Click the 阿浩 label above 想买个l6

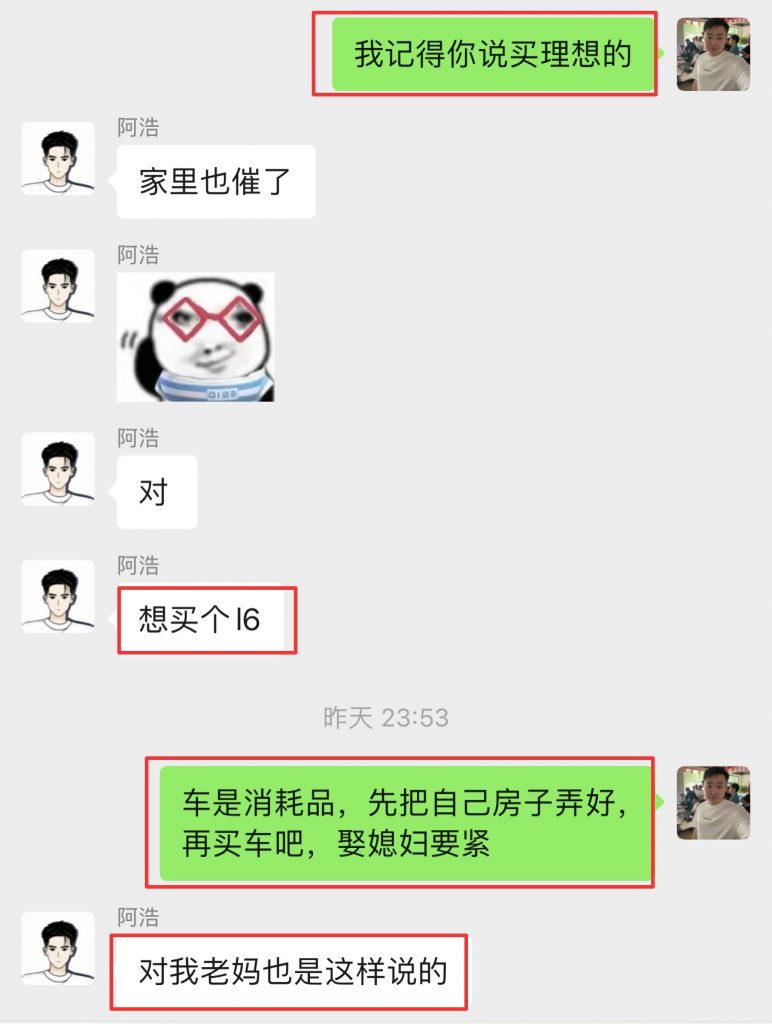pos(140,566)
